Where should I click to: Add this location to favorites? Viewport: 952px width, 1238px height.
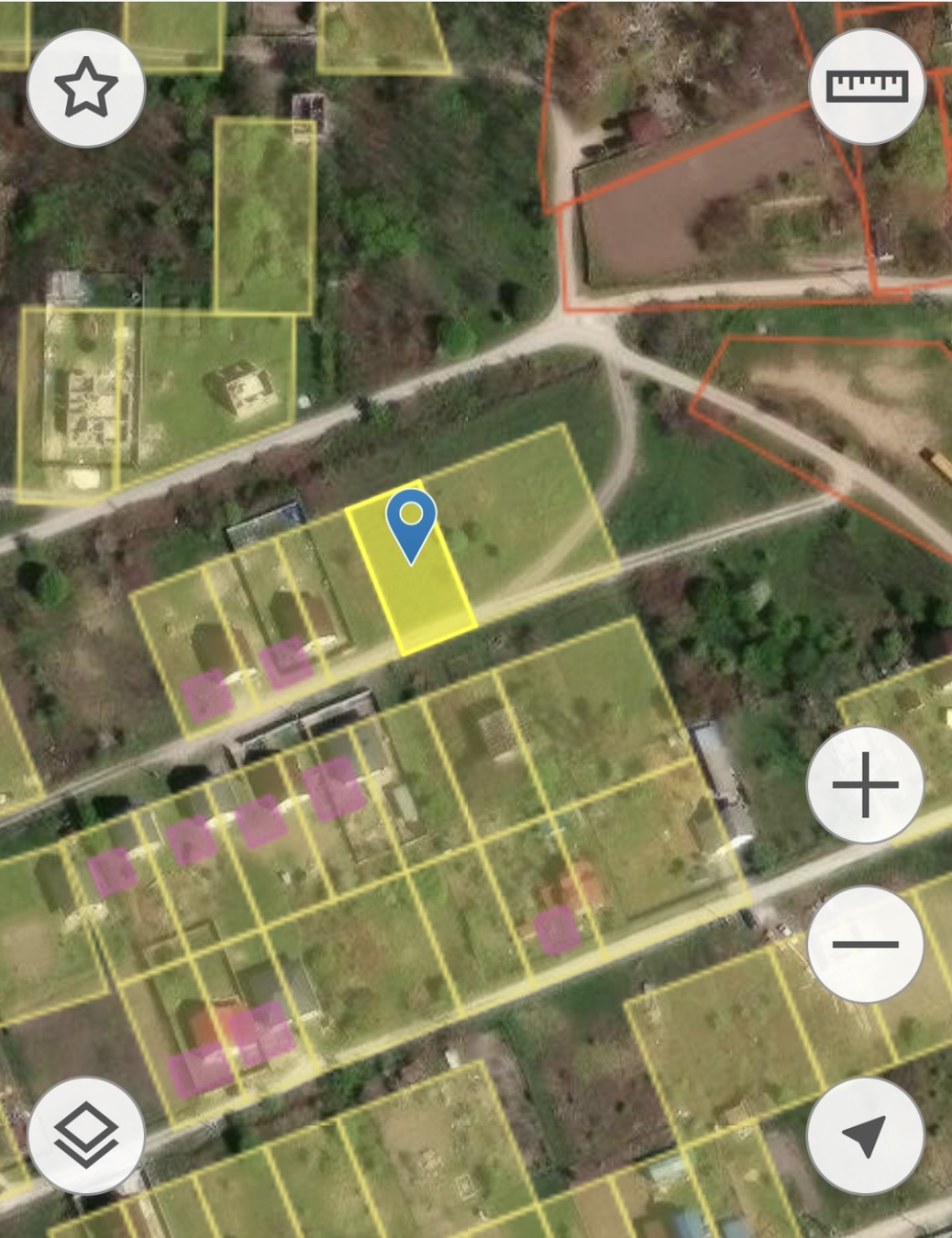point(86,88)
